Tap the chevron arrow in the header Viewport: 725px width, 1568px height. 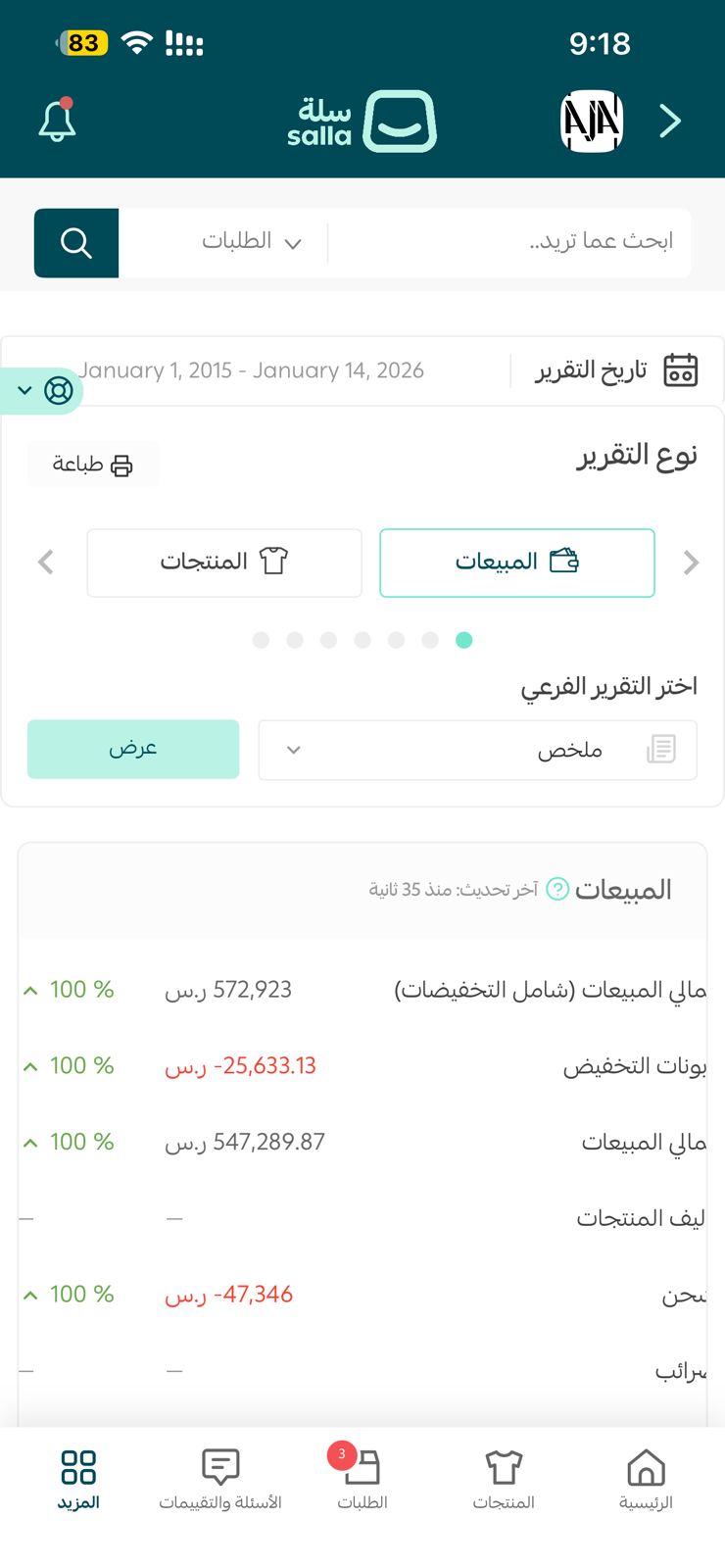click(x=670, y=122)
